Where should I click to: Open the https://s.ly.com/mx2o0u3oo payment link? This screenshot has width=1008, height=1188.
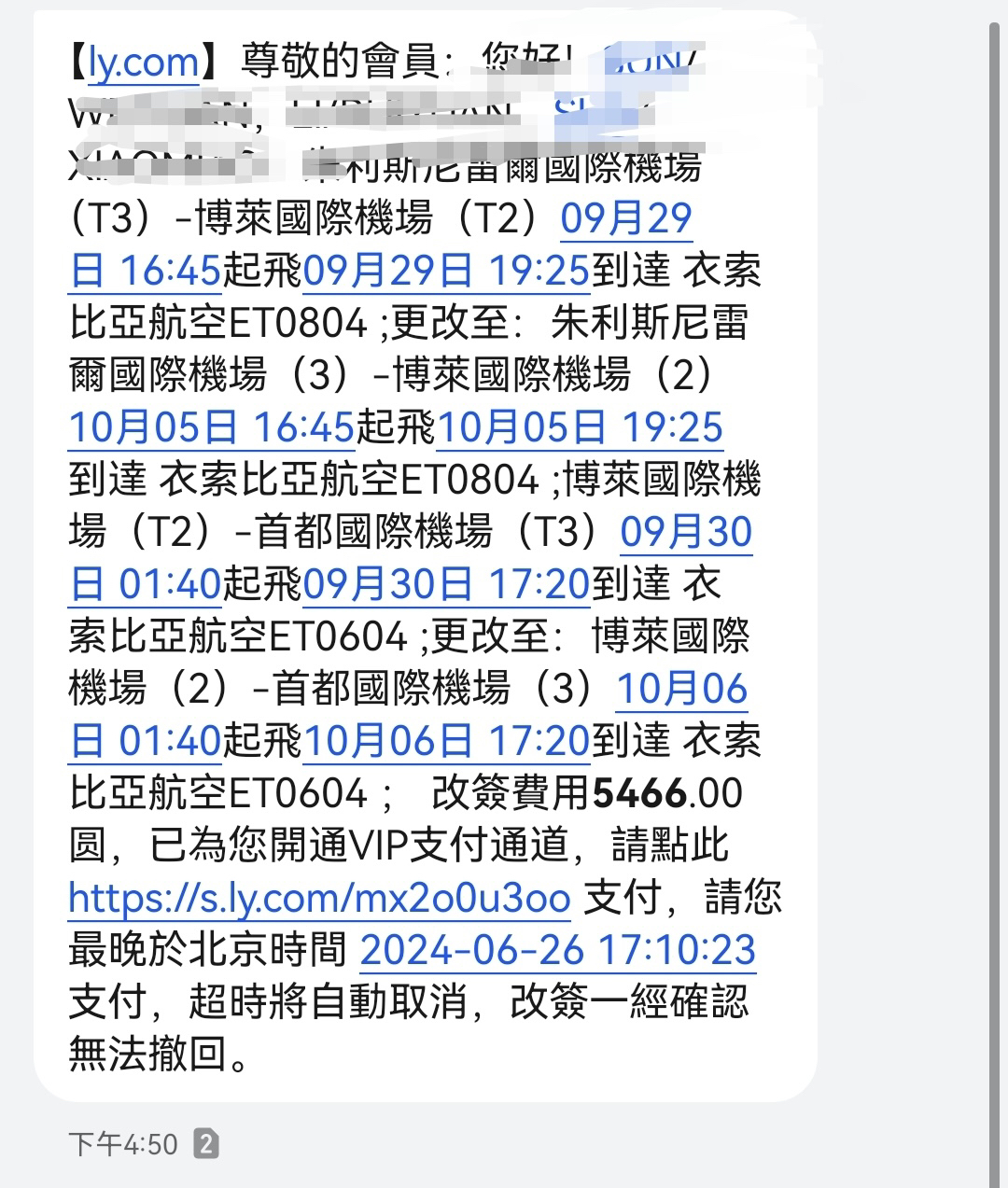pos(319,898)
